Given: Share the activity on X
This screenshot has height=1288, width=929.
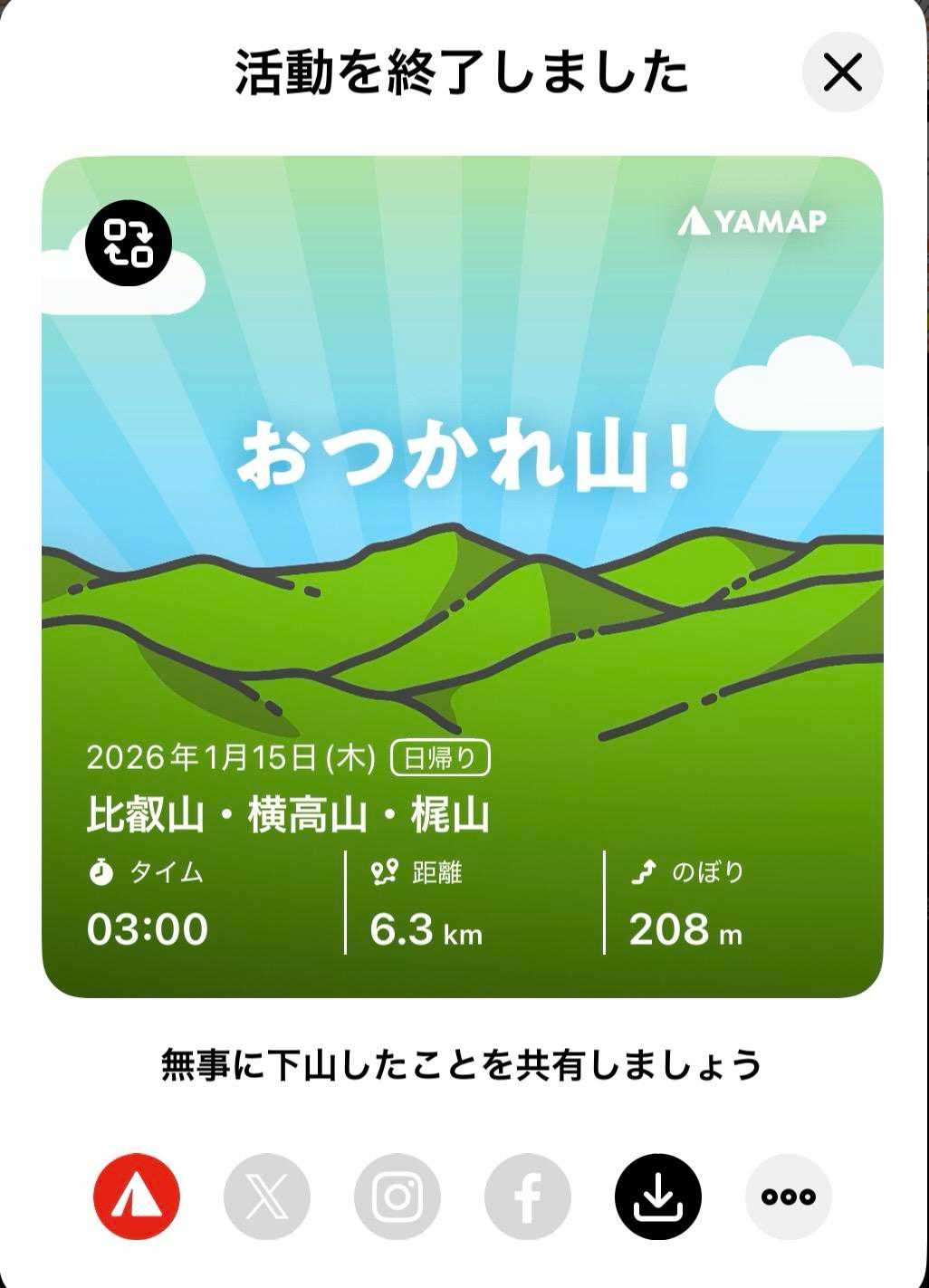Looking at the screenshot, I should tap(267, 1196).
